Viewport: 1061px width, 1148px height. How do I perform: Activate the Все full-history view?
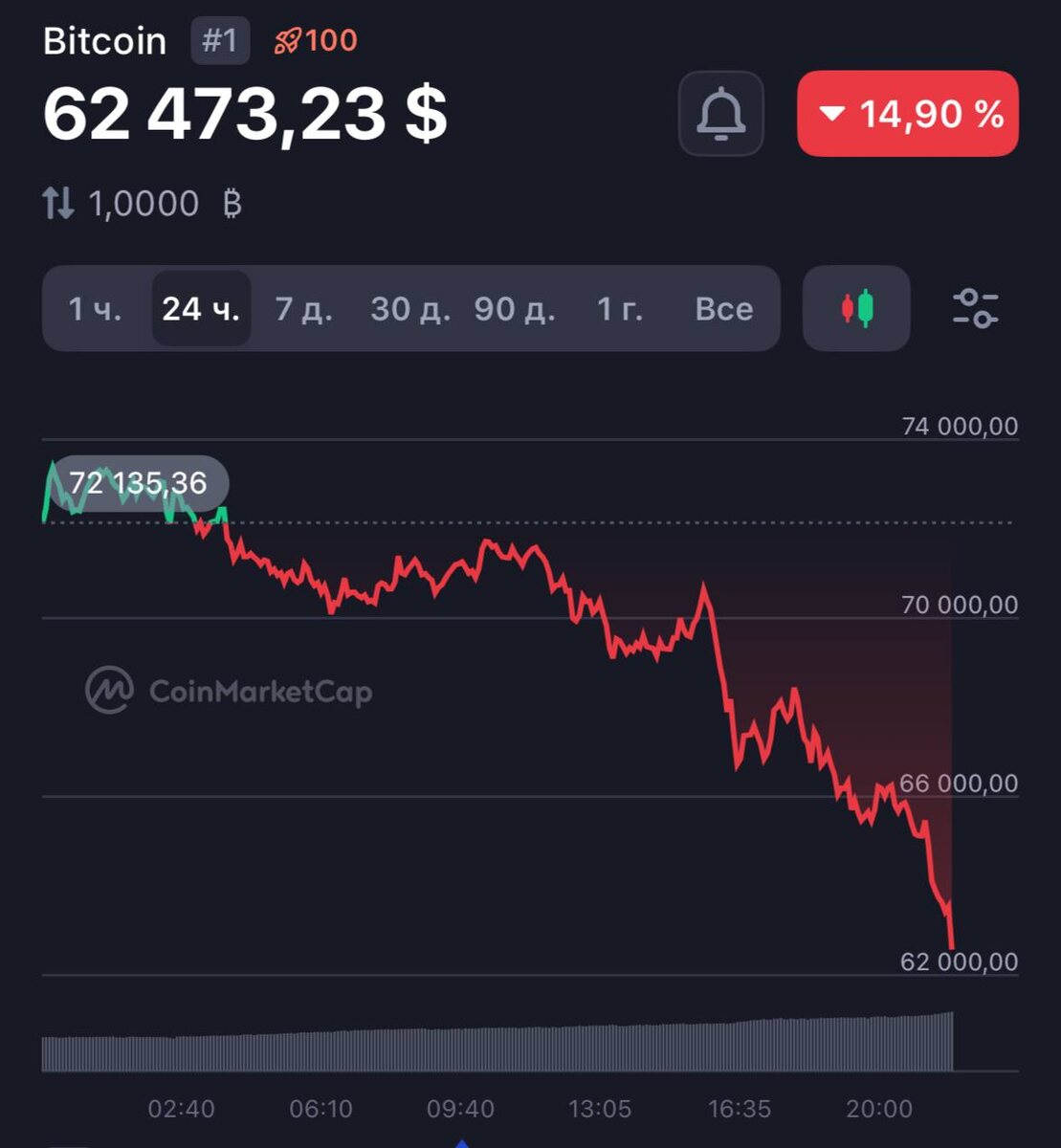(724, 308)
